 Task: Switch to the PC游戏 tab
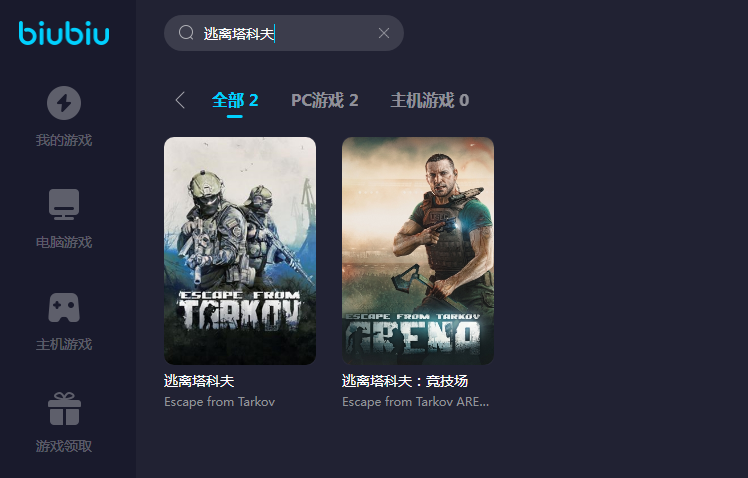coord(324,100)
